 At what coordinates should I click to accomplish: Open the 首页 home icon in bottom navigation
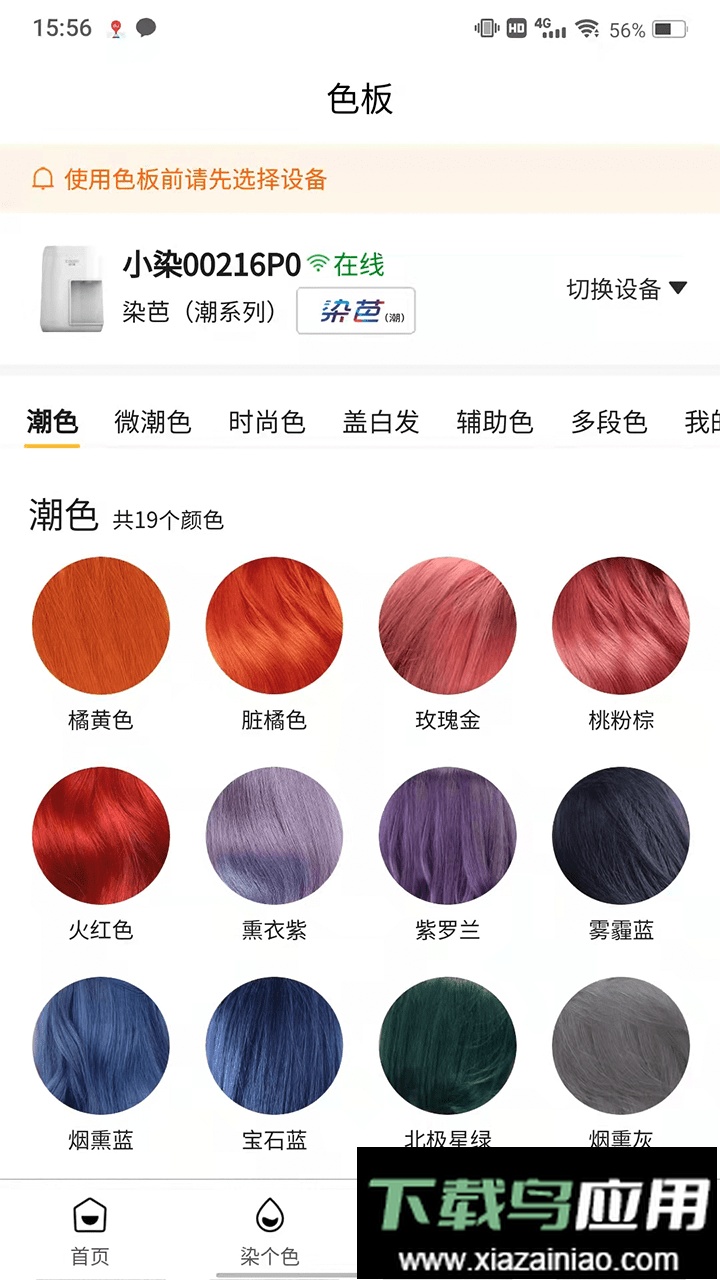point(90,1215)
